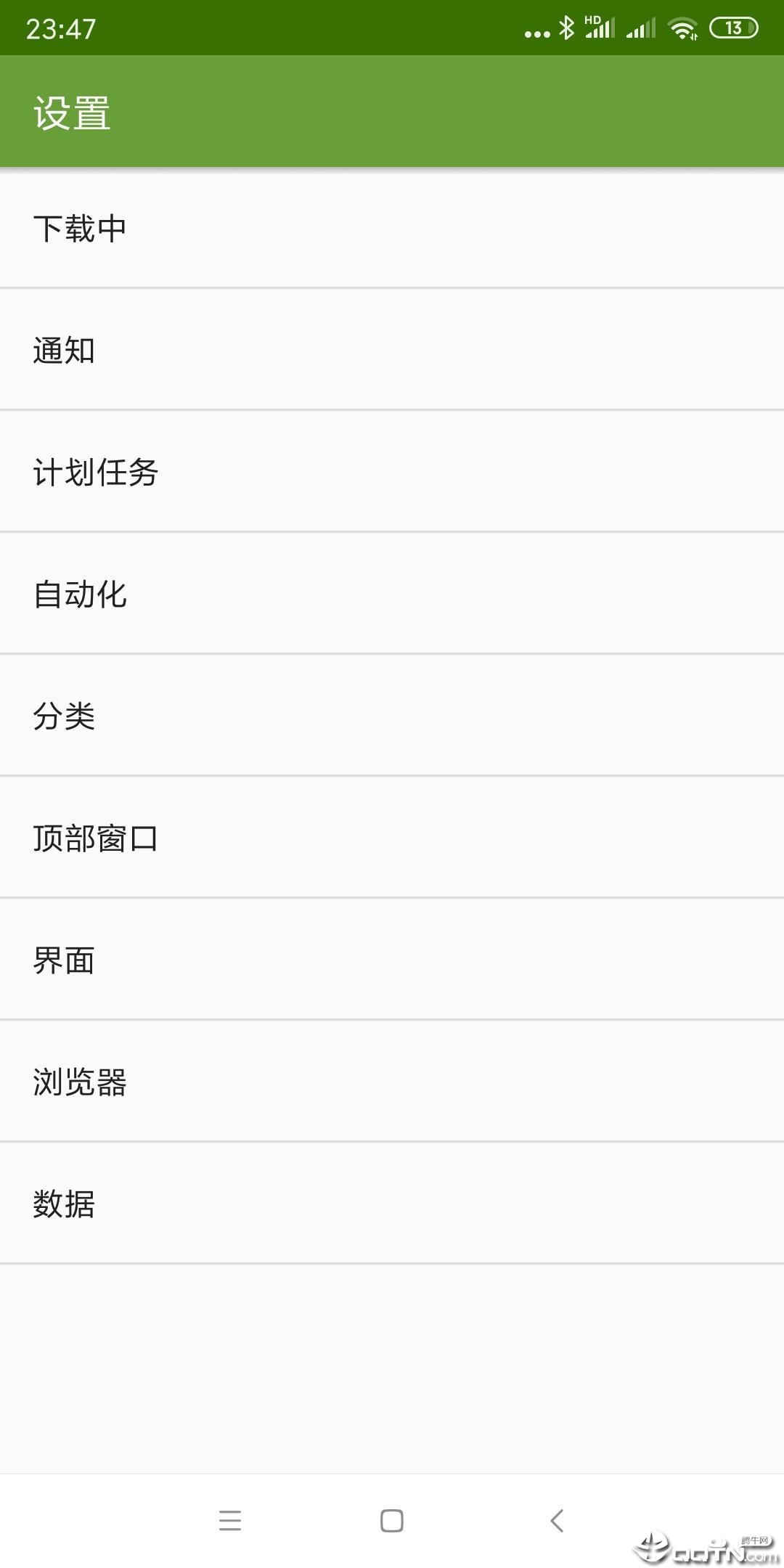Open 浏览器 settings
Viewport: 784px width, 1568px height.
pos(392,1082)
